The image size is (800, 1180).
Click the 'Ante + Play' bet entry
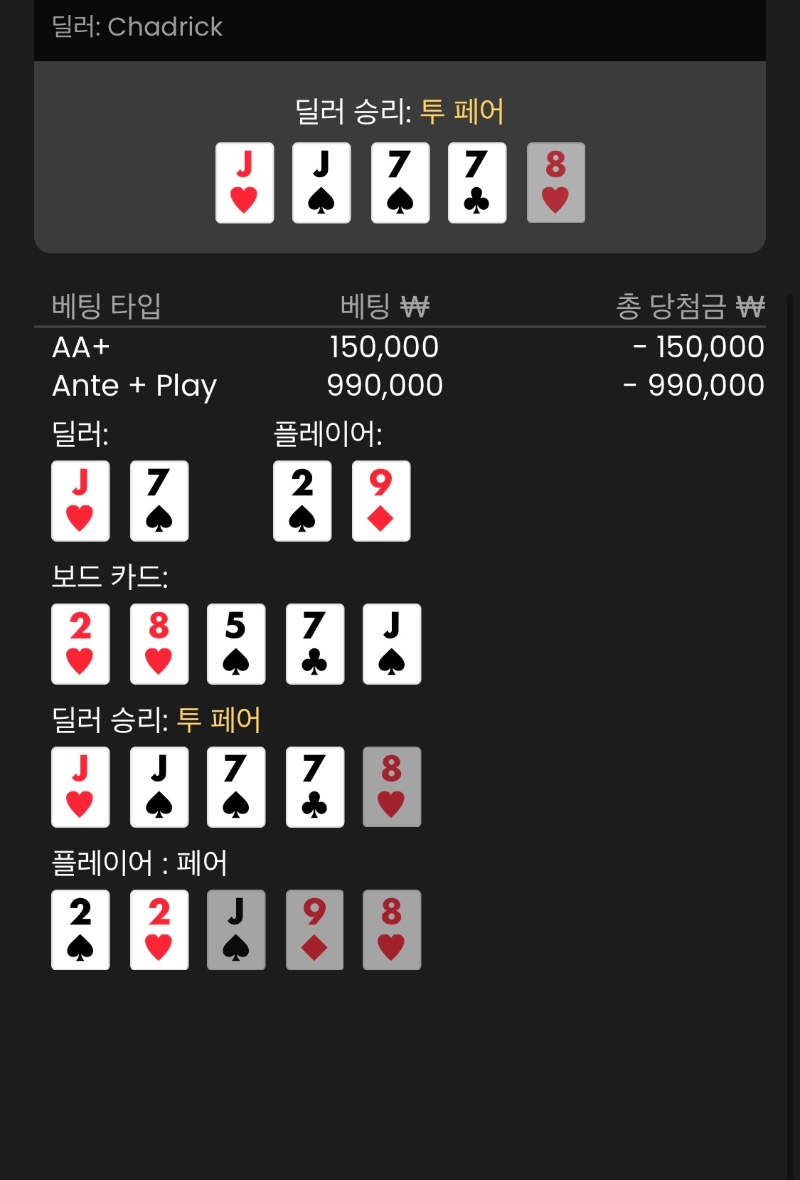tap(134, 386)
